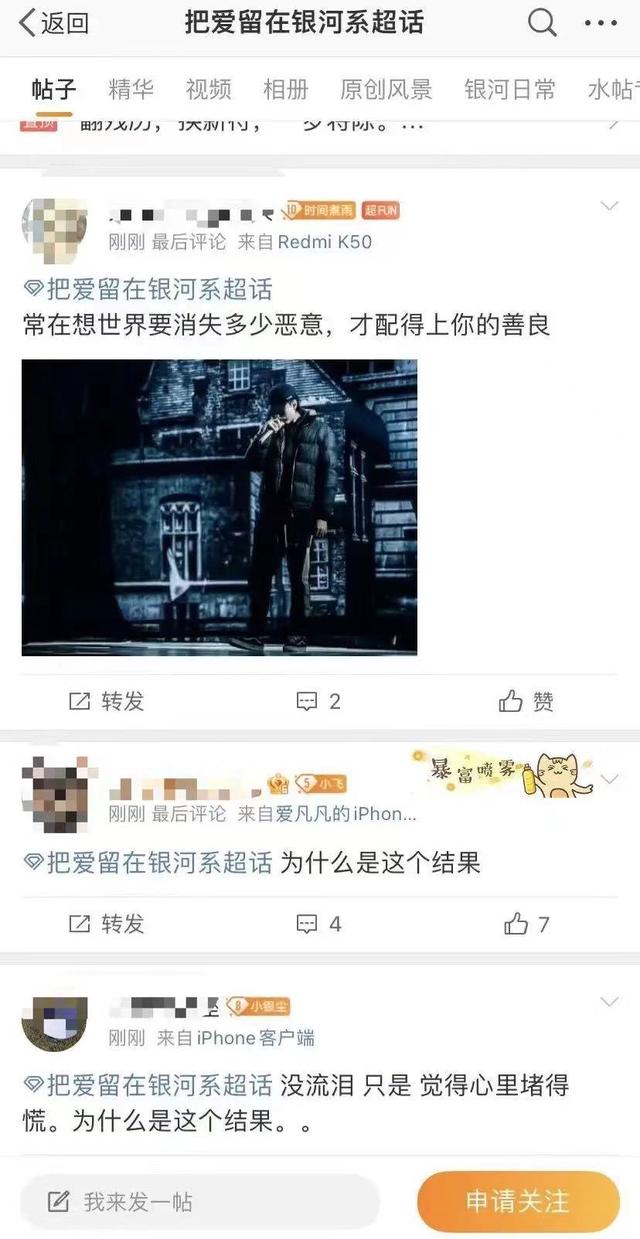Open the 2 comments on the photo post
640x1239 pixels.
click(319, 701)
